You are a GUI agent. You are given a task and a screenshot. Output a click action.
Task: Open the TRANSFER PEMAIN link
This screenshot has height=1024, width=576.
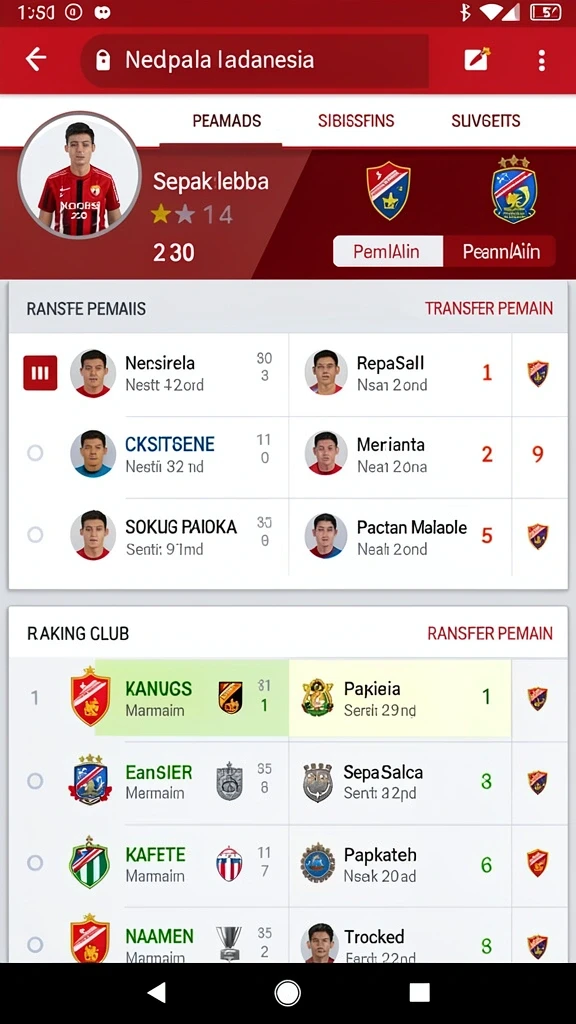click(488, 308)
